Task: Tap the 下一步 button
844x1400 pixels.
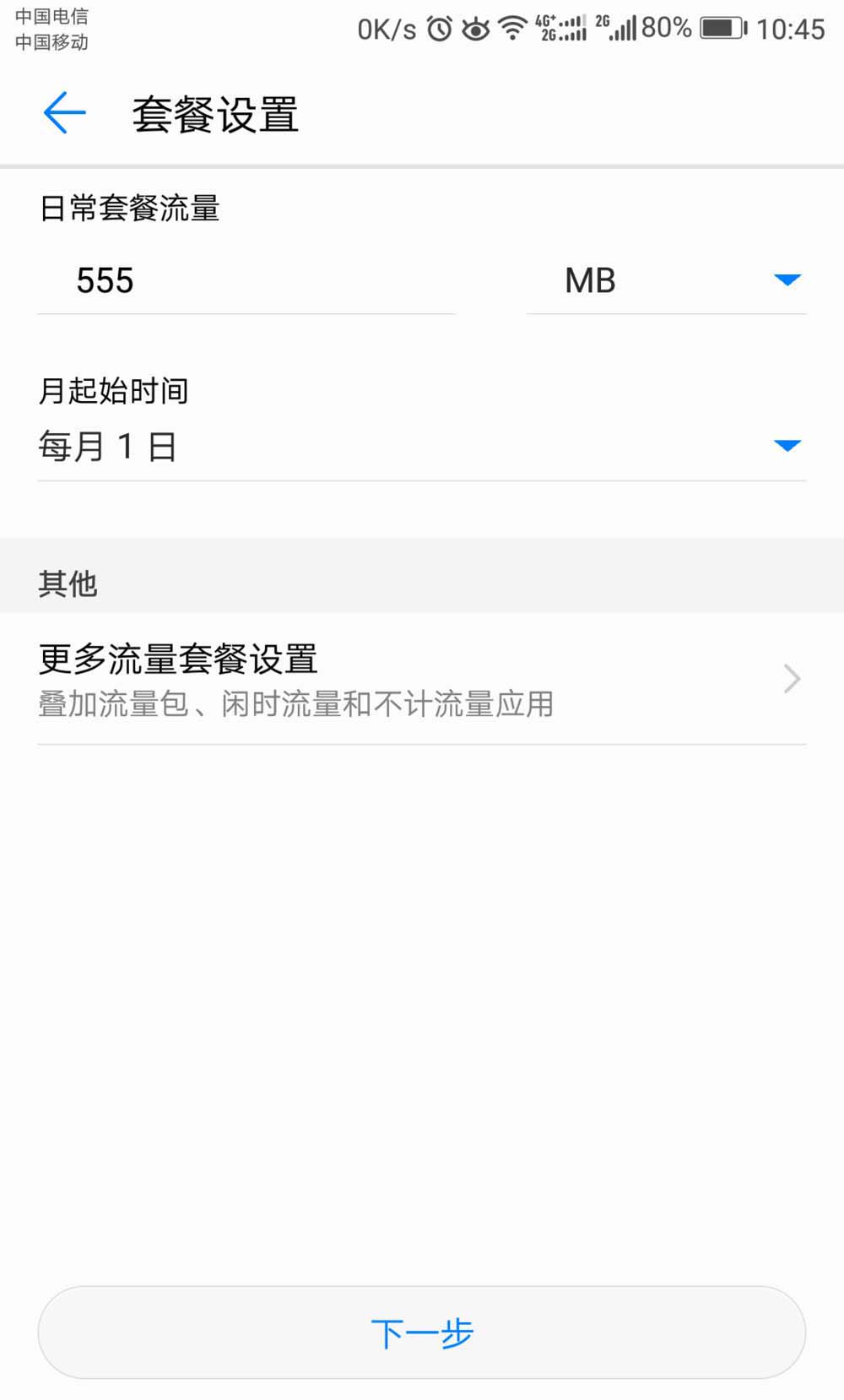Action: click(x=422, y=1333)
